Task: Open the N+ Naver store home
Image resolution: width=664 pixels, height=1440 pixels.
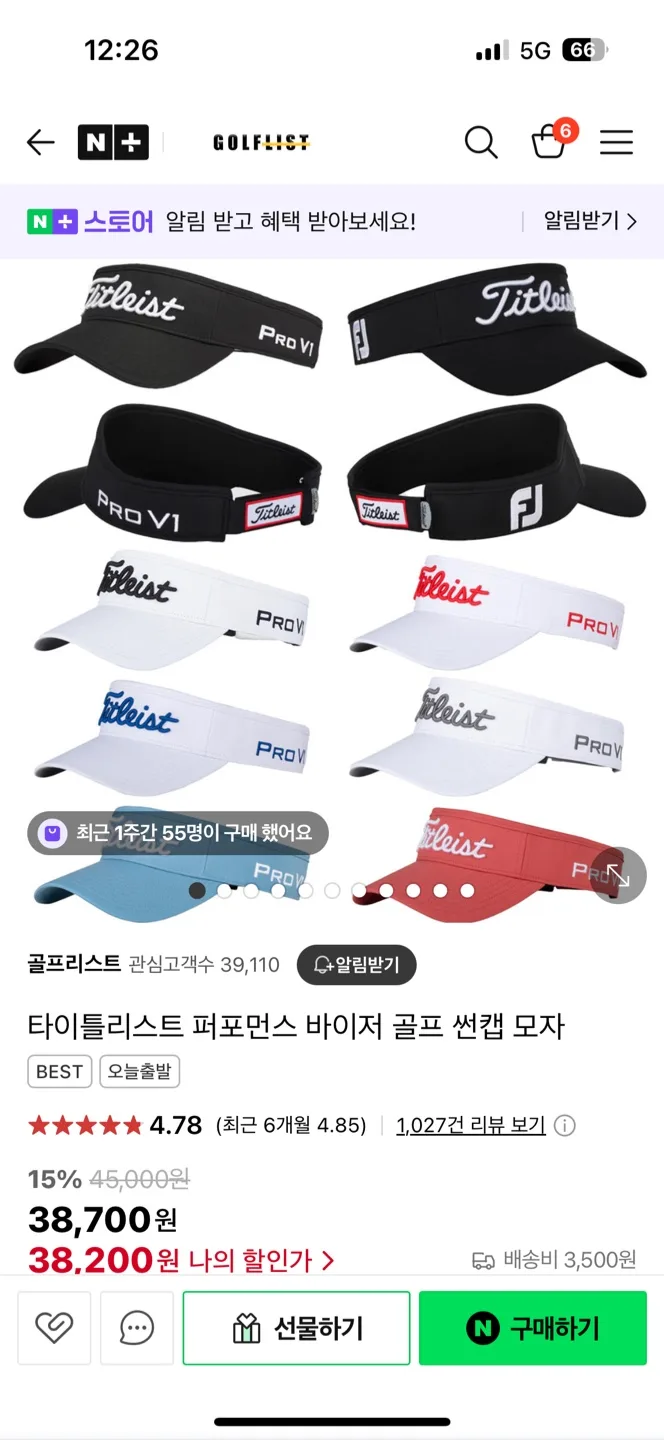Action: [x=113, y=143]
